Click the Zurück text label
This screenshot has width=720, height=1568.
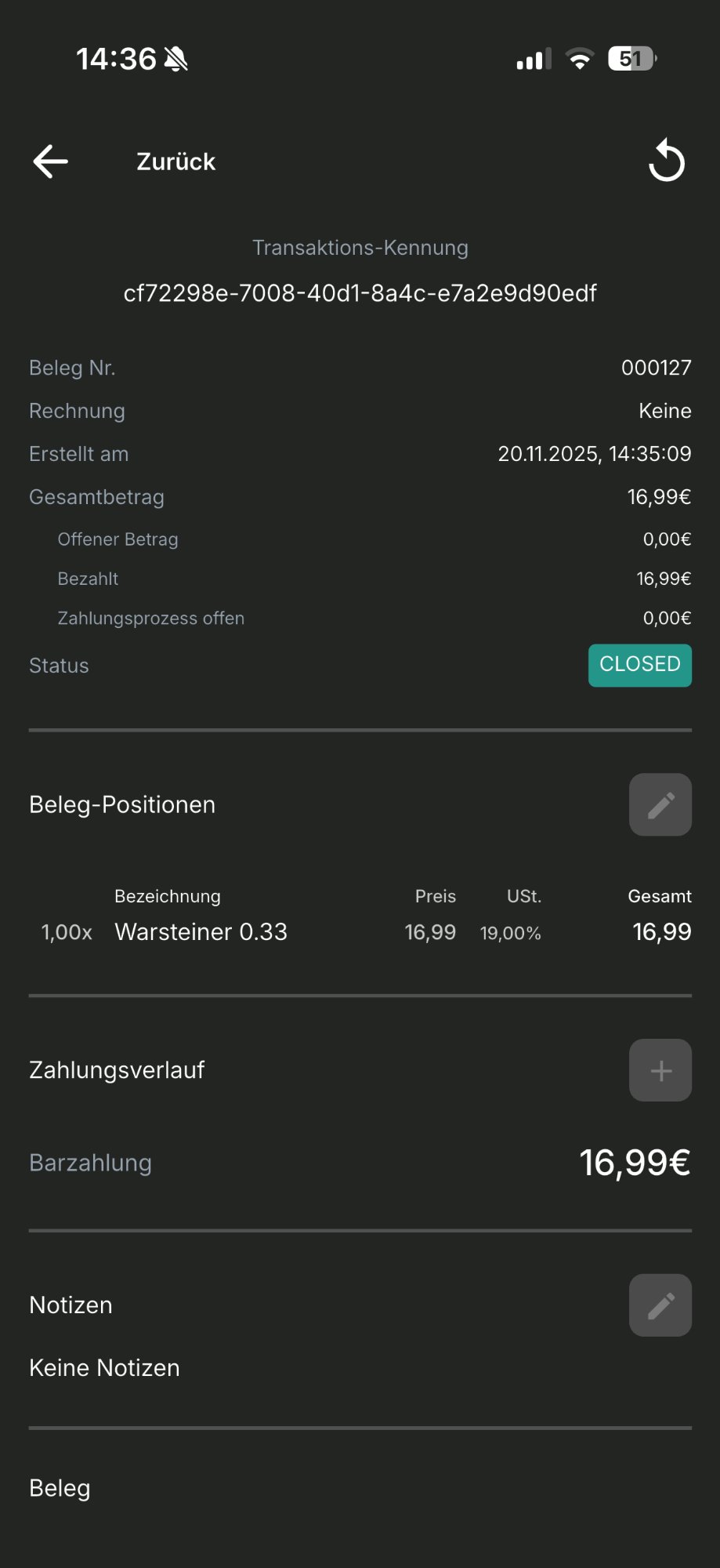click(x=175, y=162)
